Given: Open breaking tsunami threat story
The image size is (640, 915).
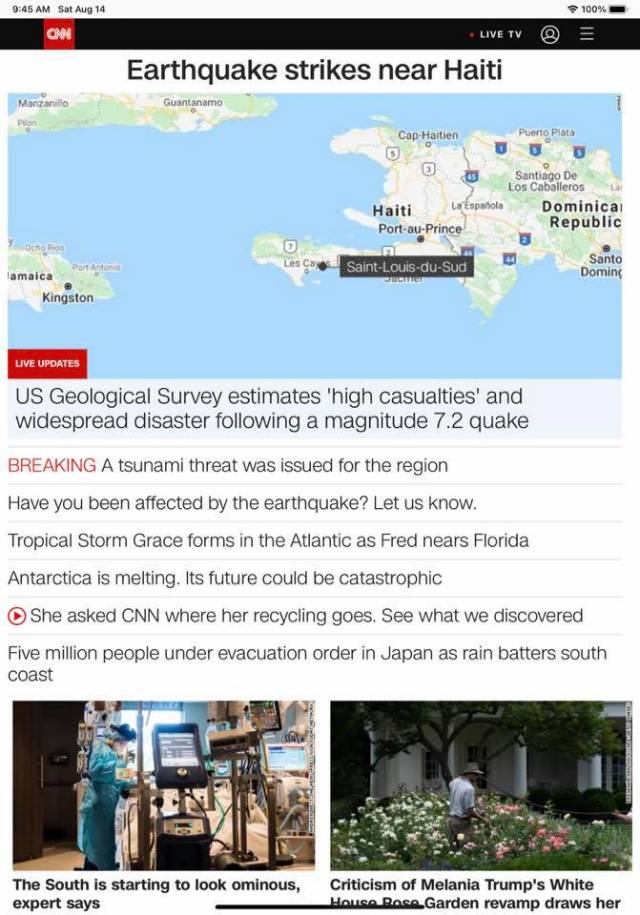Looking at the screenshot, I should (x=228, y=465).
